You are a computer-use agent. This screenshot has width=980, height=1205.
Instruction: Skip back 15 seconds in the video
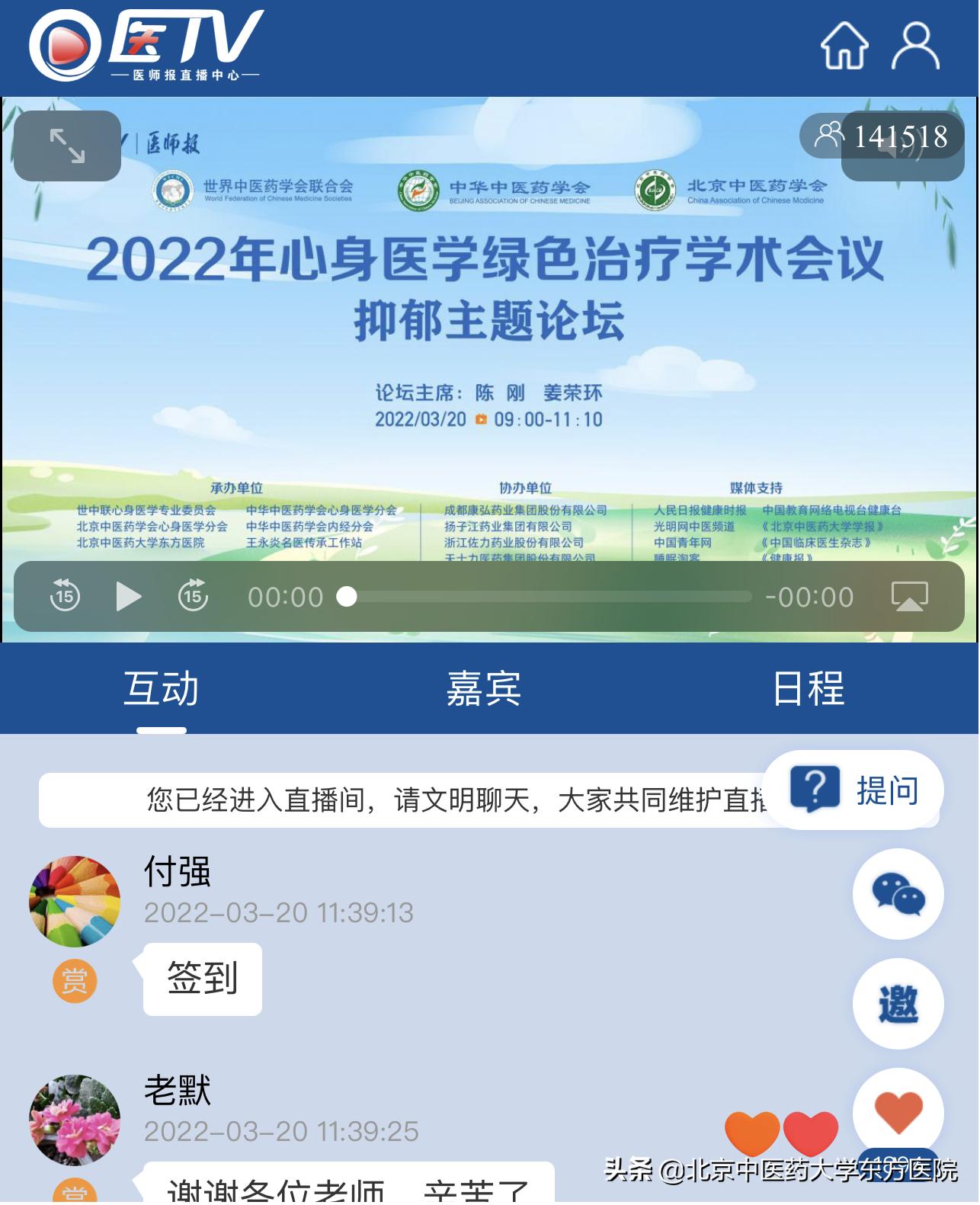64,597
